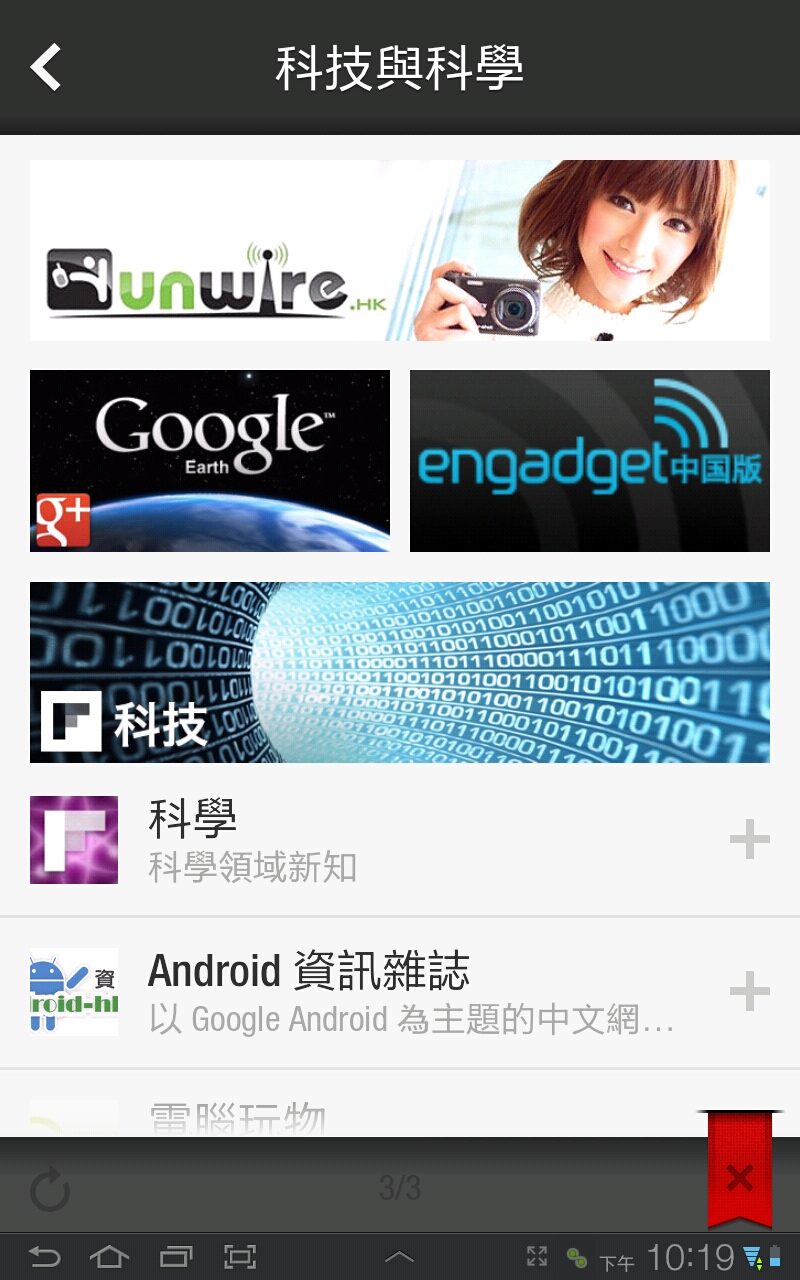
Task: Add 科學 with its plus icon
Action: pyautogui.click(x=749, y=840)
